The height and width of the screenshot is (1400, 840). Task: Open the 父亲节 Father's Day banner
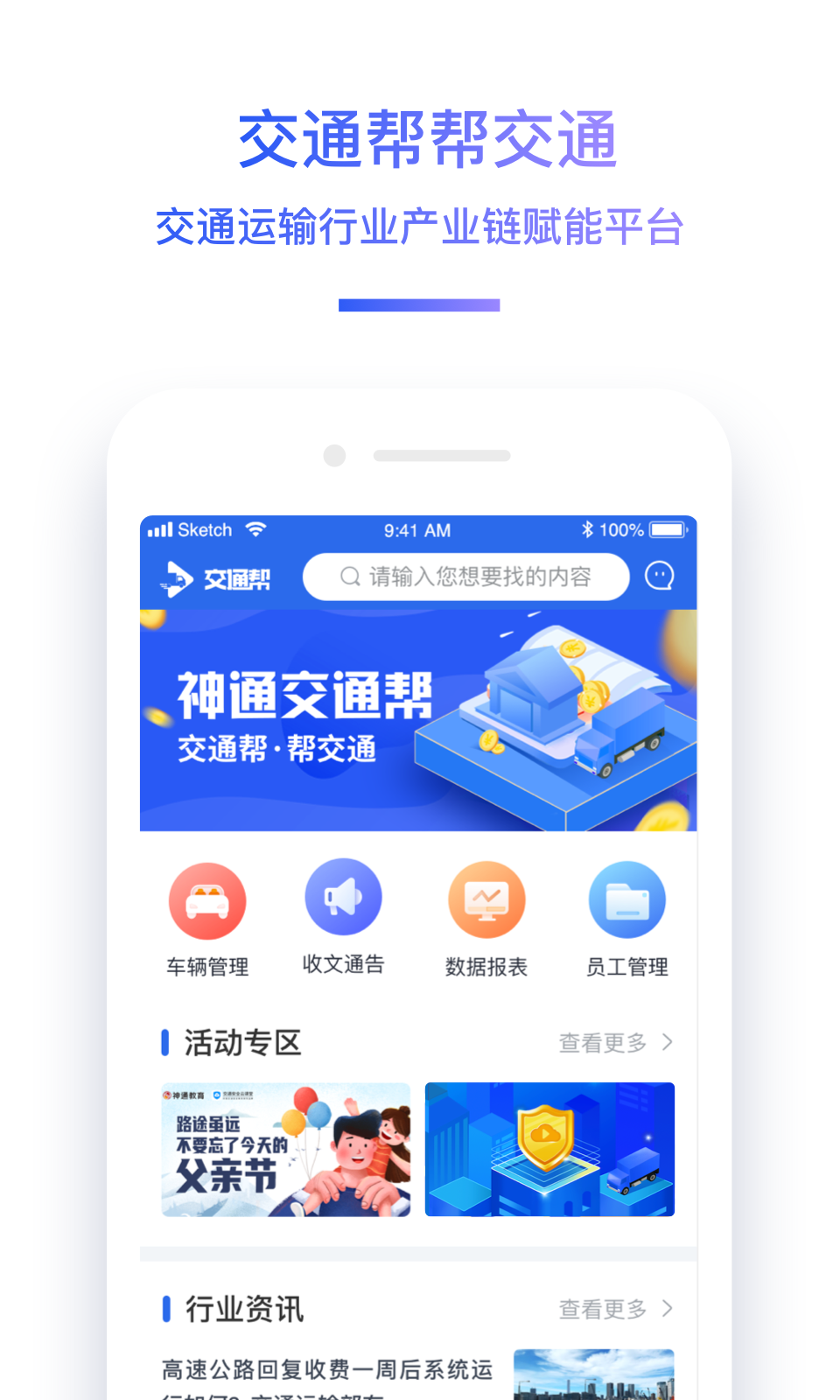286,1149
